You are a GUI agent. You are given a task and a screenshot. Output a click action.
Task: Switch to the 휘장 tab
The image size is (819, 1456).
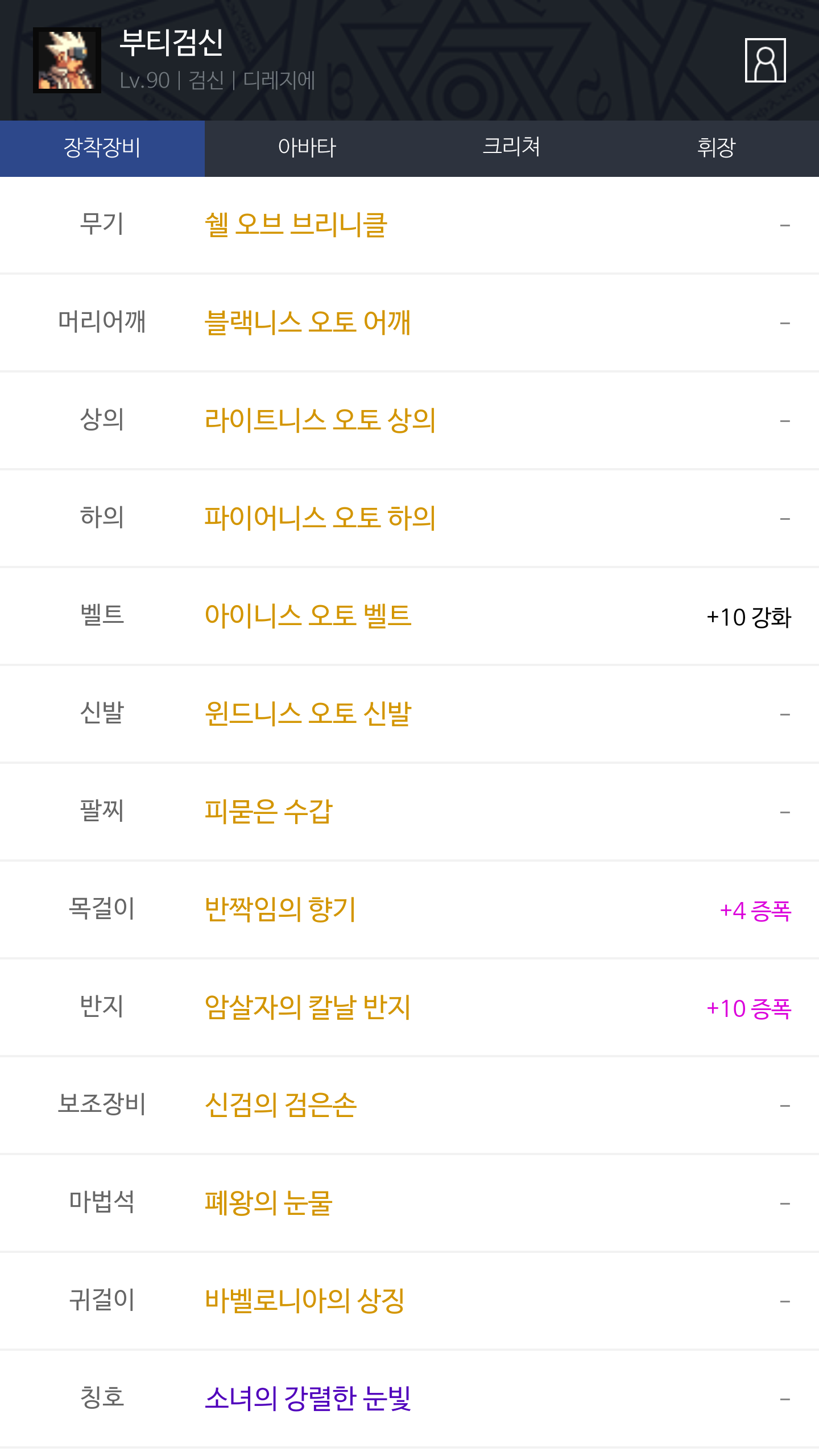coord(716,148)
